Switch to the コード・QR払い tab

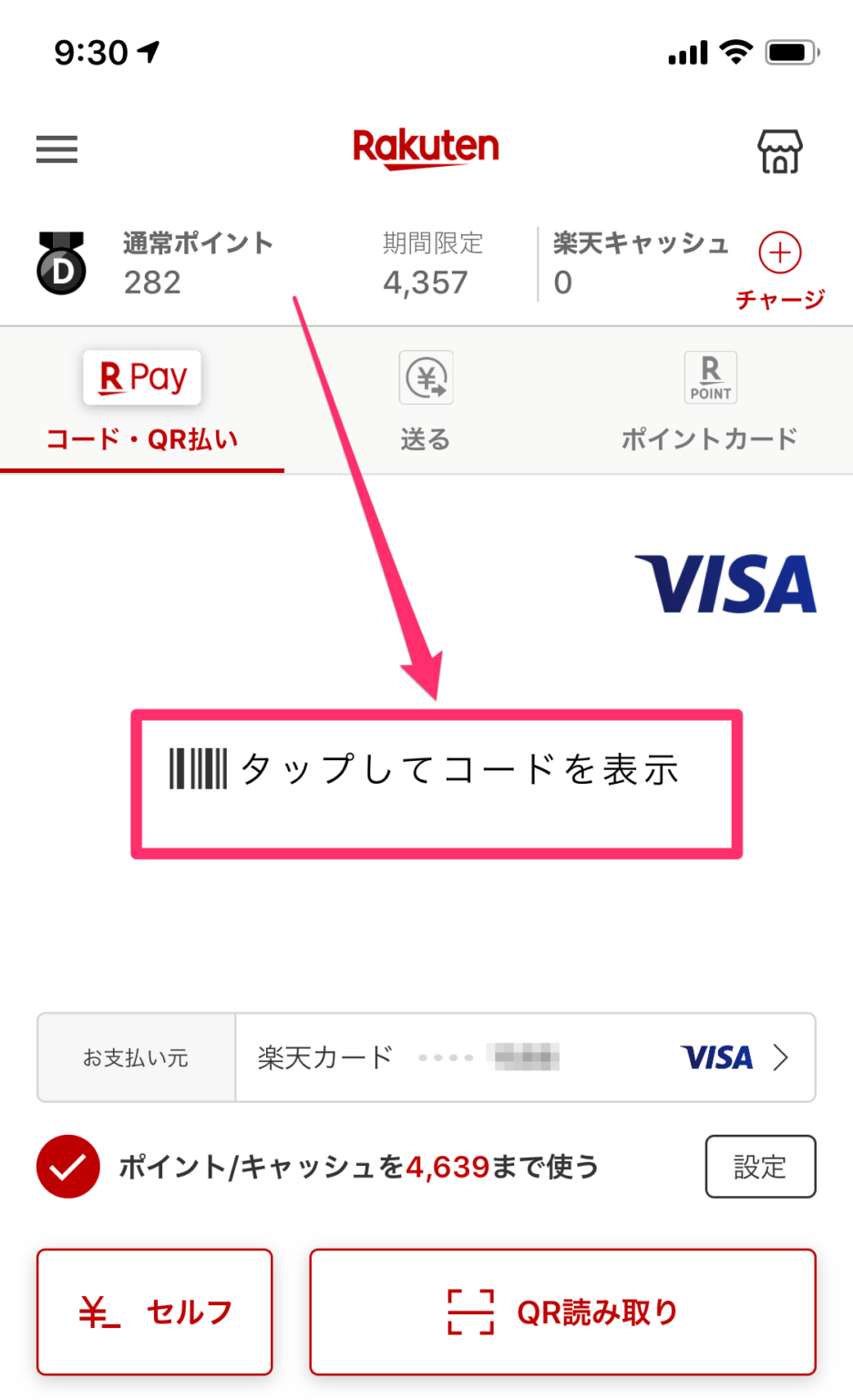click(x=142, y=402)
